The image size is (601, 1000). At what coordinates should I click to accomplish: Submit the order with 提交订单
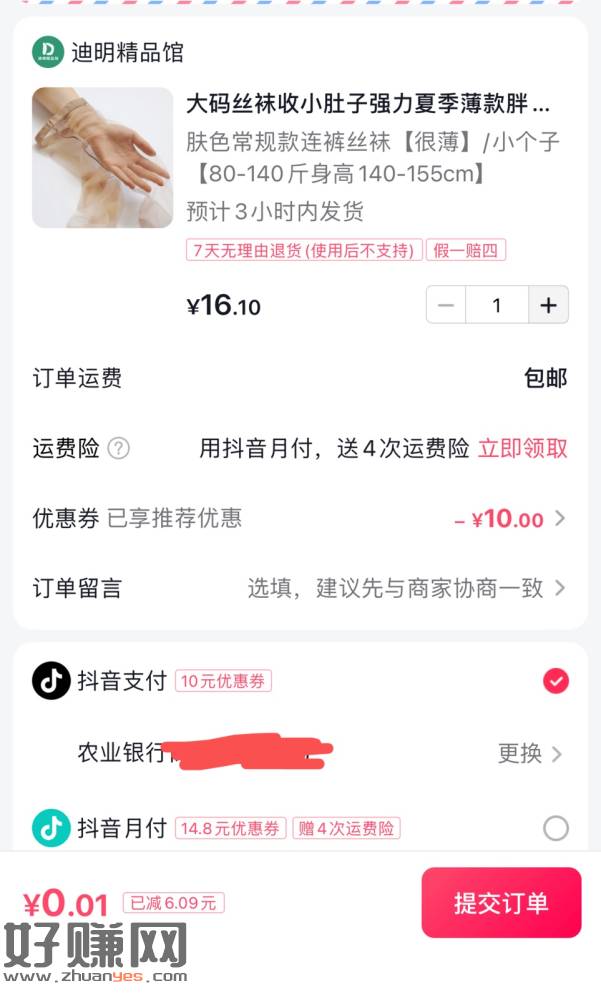[x=501, y=903]
